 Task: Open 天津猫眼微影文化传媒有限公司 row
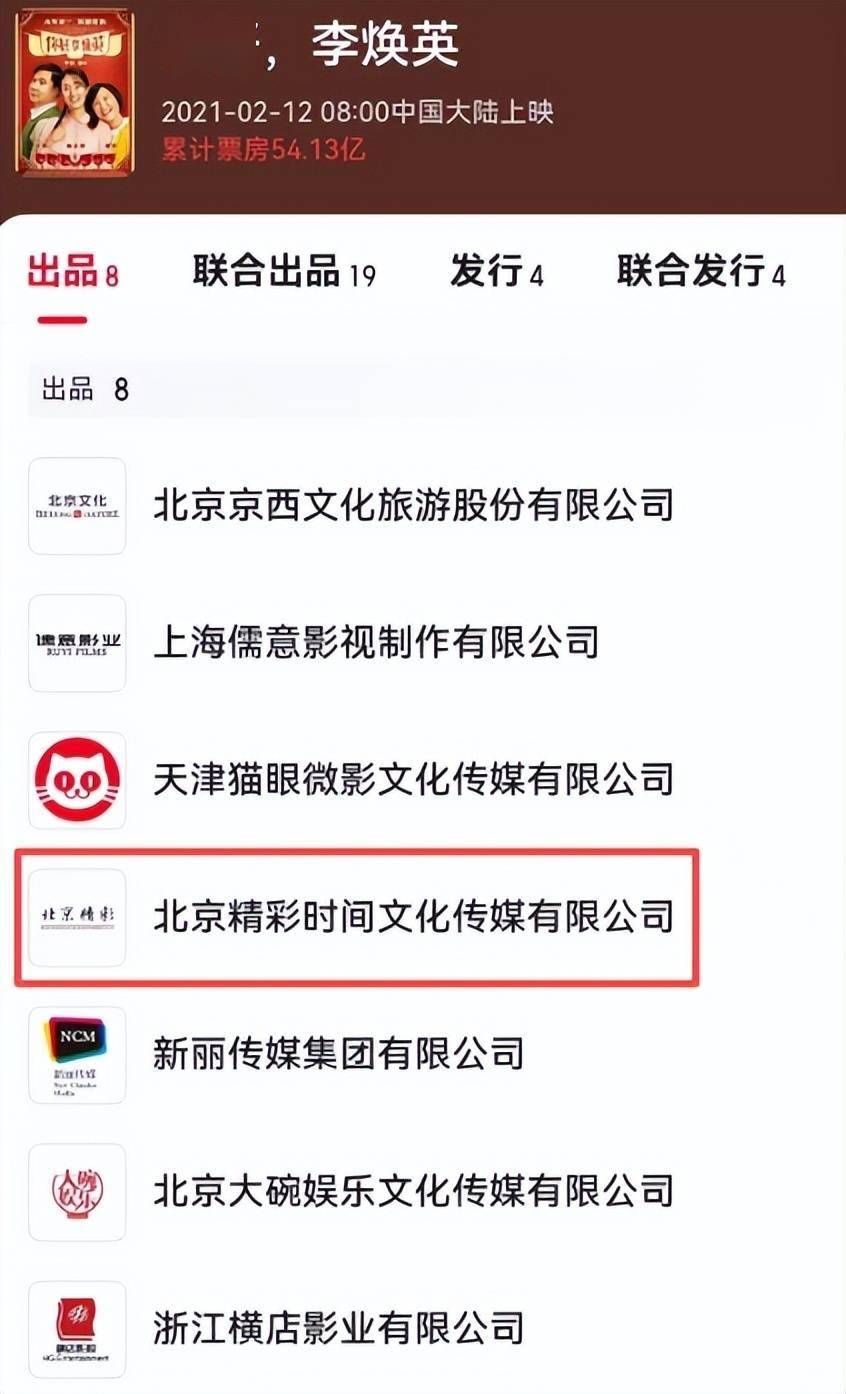412,780
